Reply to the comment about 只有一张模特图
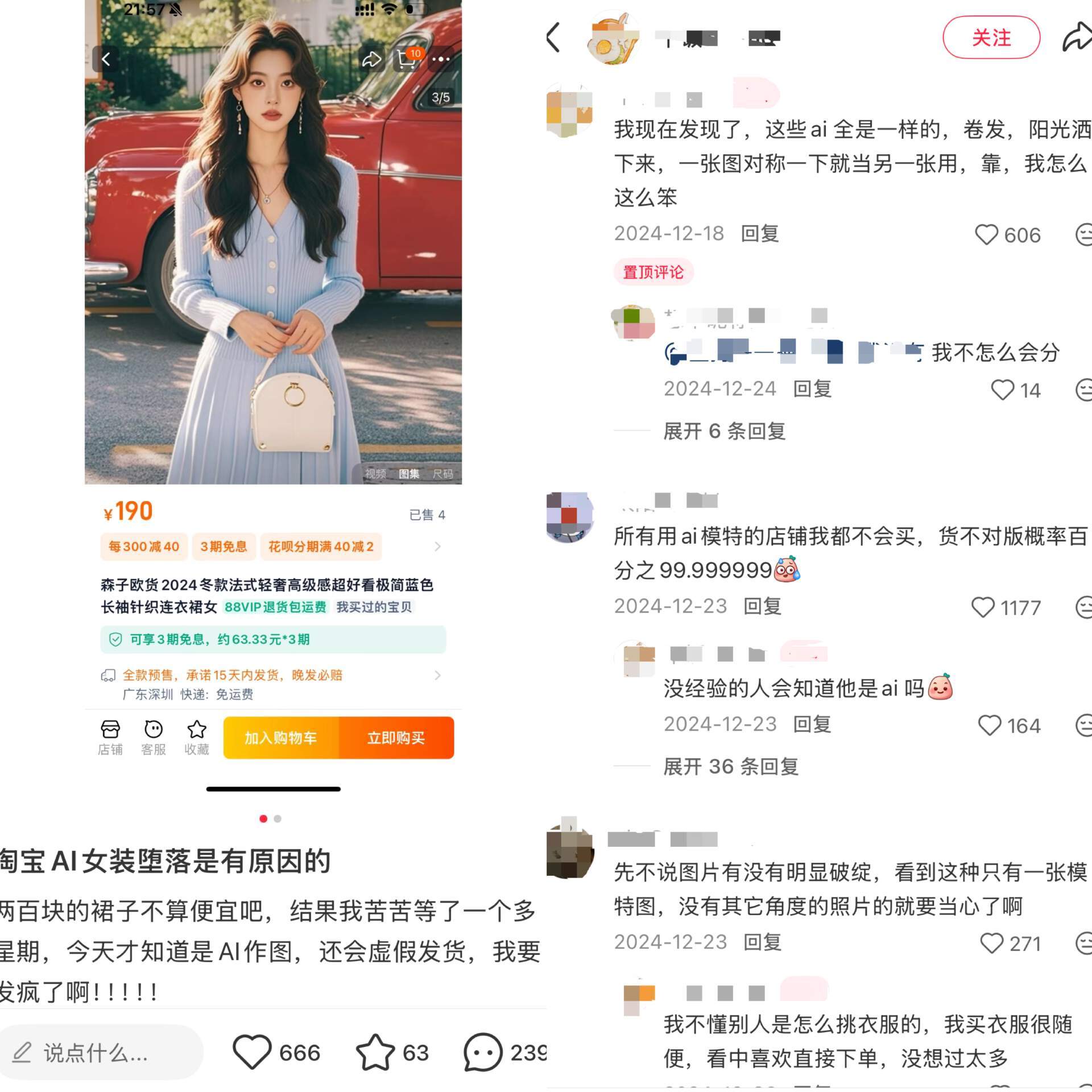 tap(762, 942)
